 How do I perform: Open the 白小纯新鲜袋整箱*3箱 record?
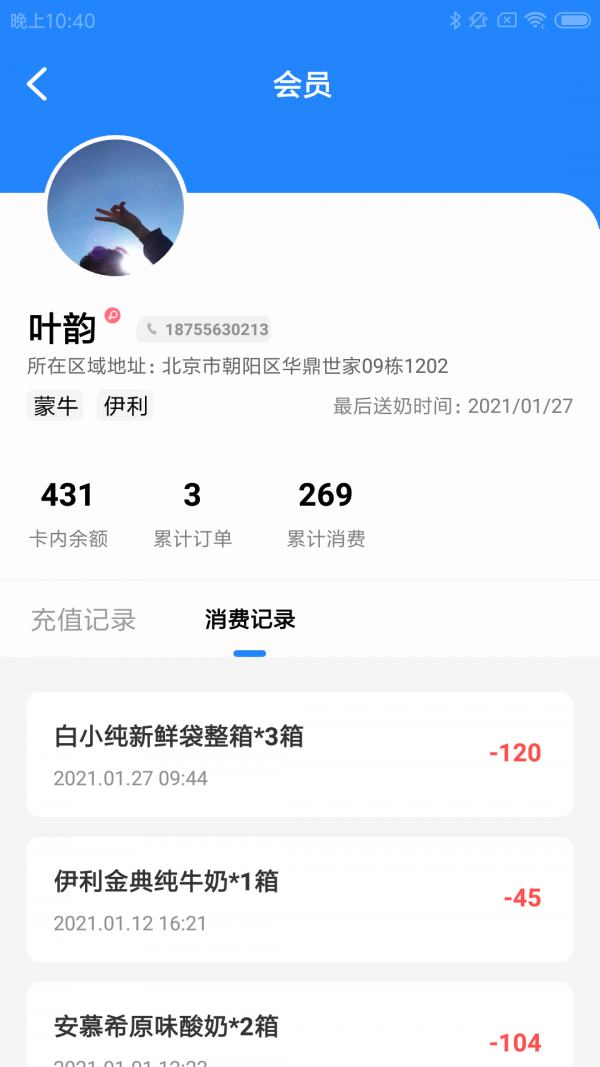(300, 754)
